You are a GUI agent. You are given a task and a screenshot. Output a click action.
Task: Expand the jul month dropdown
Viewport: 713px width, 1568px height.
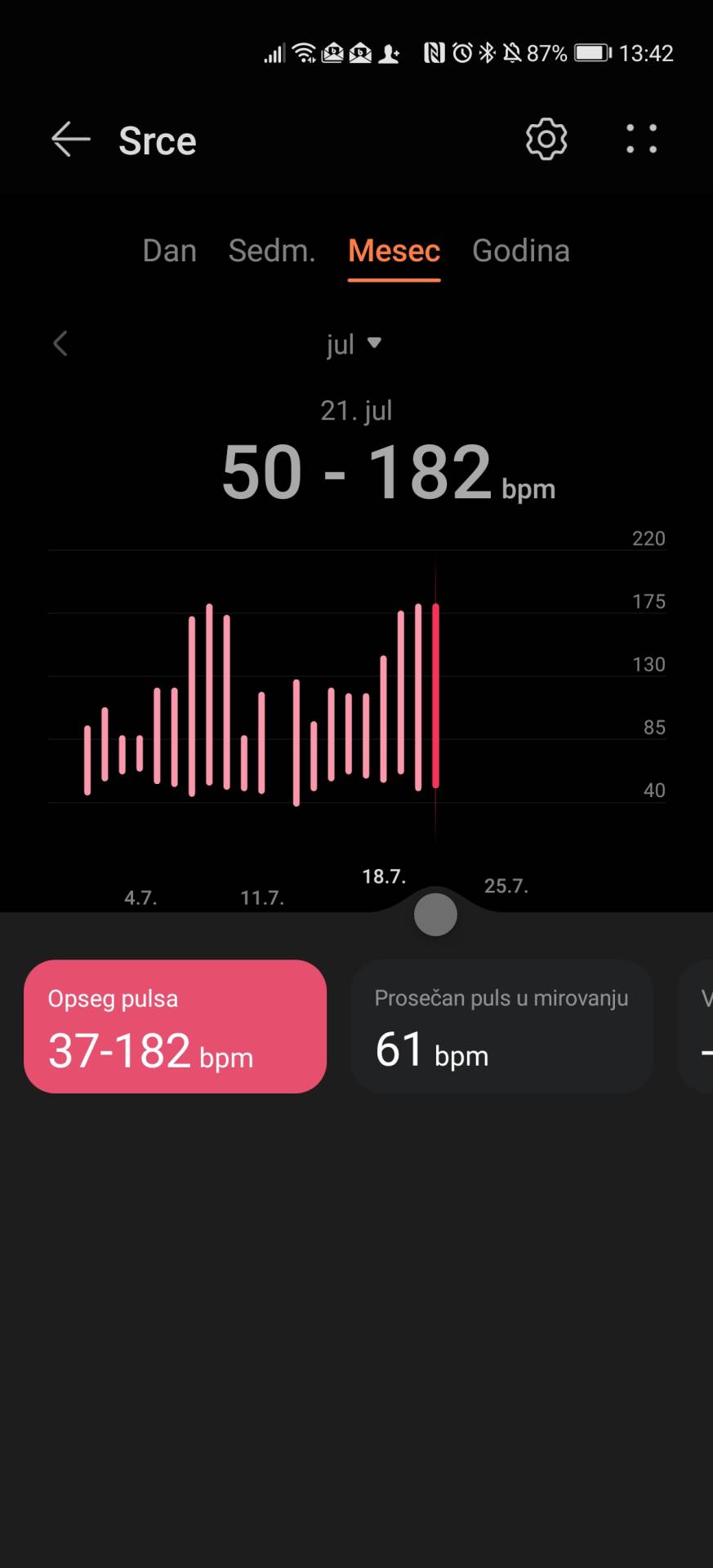point(354,344)
